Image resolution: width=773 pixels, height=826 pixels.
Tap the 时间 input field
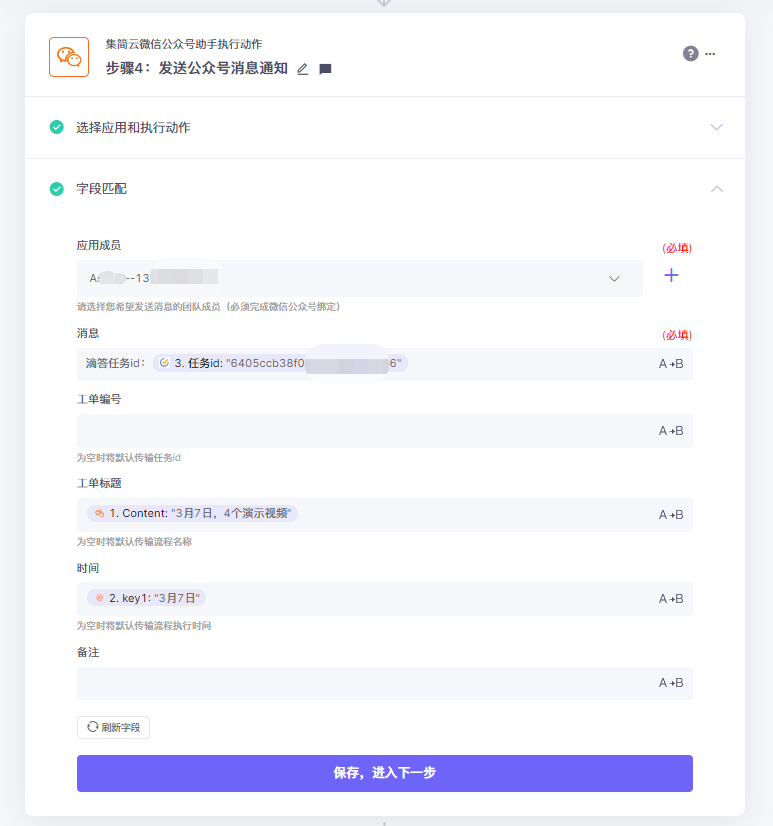tap(420, 598)
